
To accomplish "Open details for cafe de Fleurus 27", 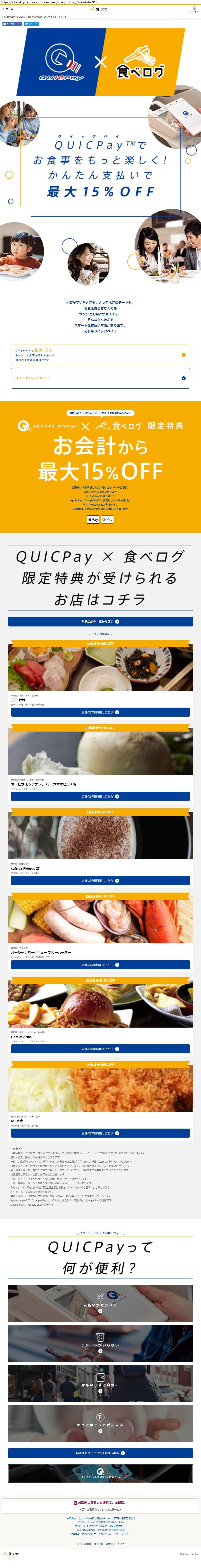I will [x=100, y=881].
